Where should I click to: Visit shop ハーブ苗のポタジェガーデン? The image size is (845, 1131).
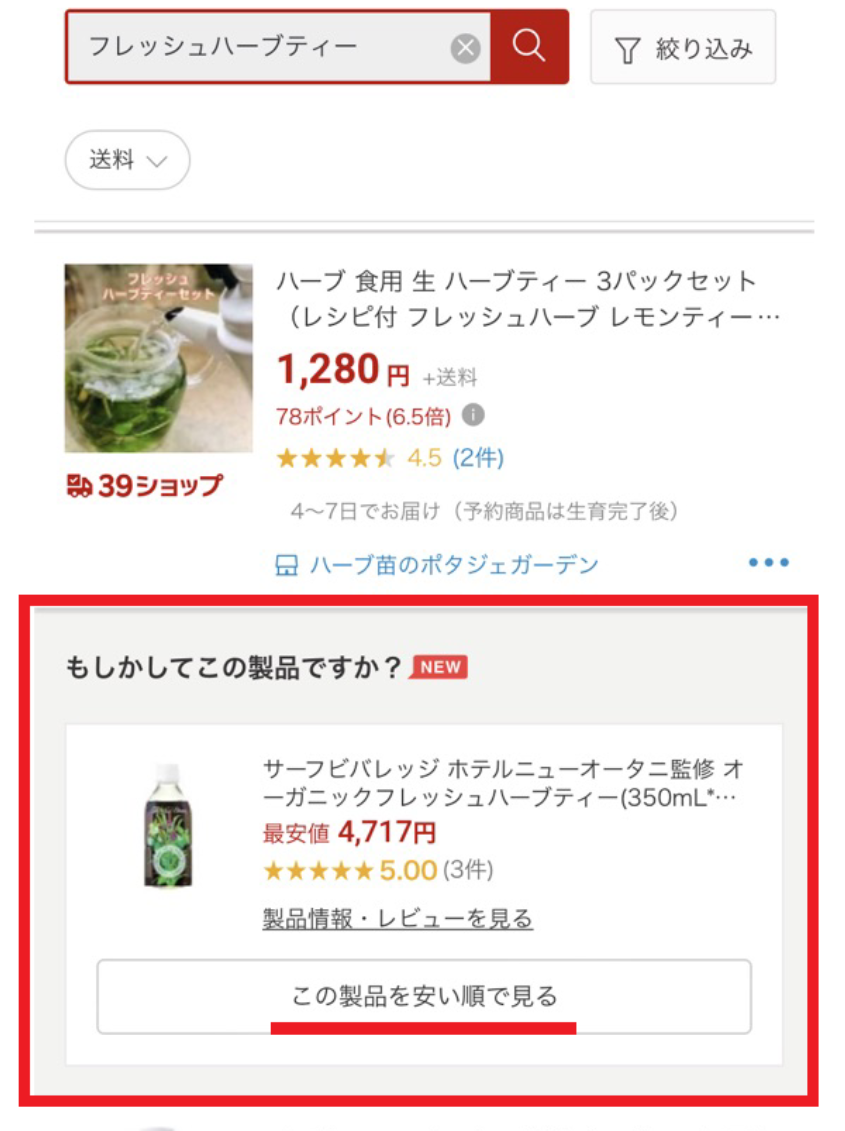(453, 565)
